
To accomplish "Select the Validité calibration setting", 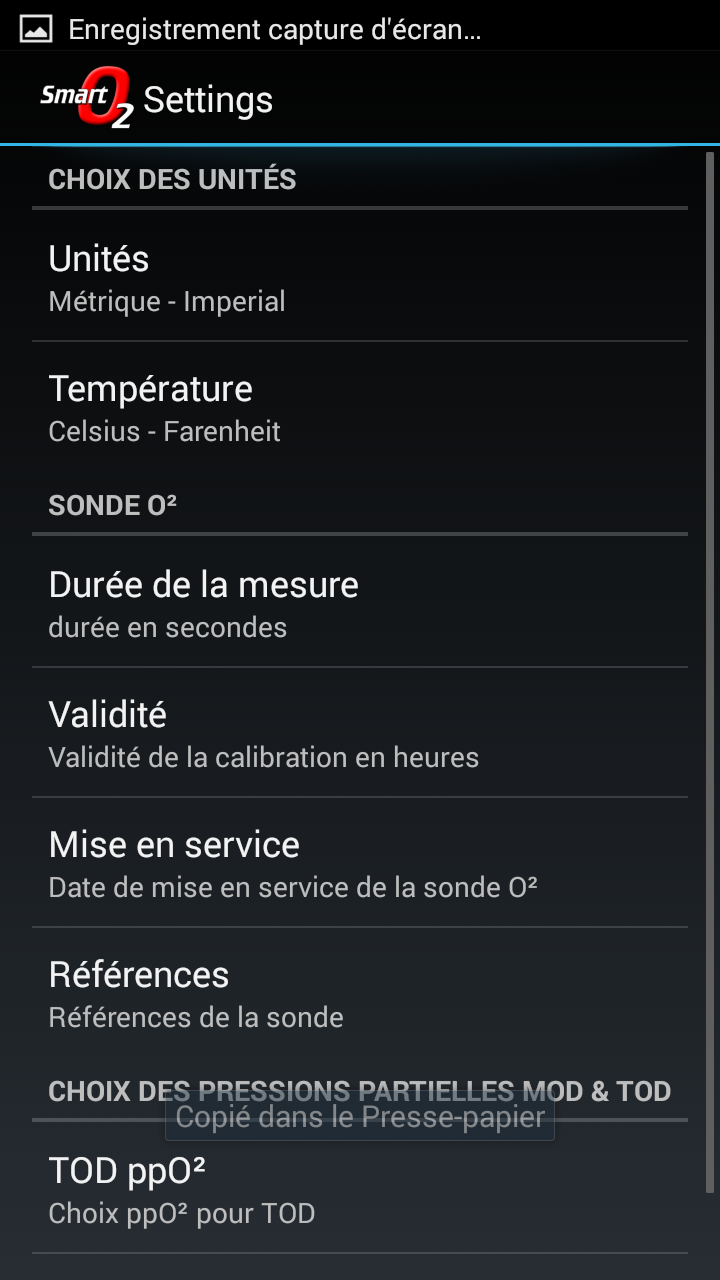I will coord(360,732).
